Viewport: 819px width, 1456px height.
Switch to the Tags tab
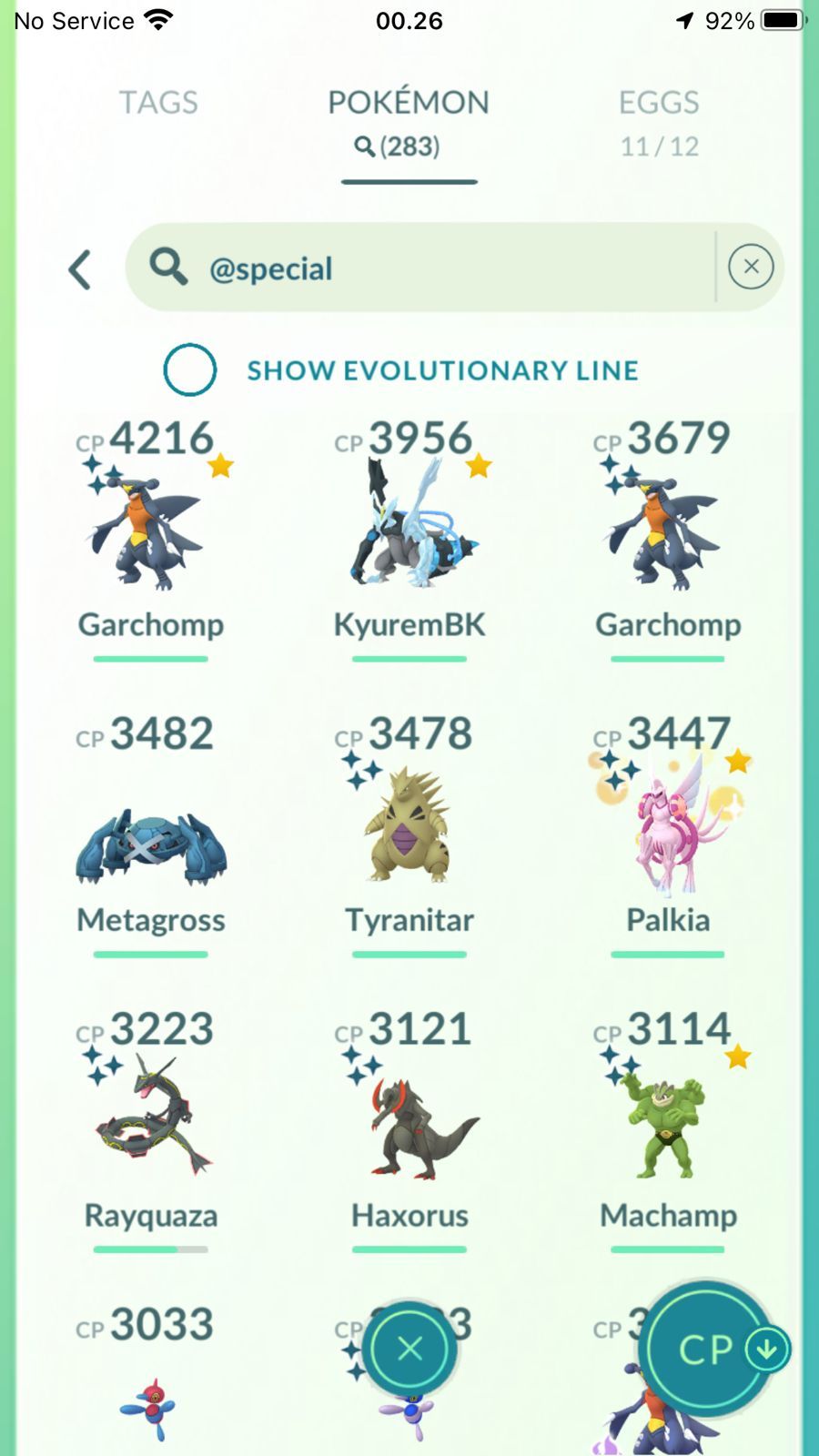(158, 103)
